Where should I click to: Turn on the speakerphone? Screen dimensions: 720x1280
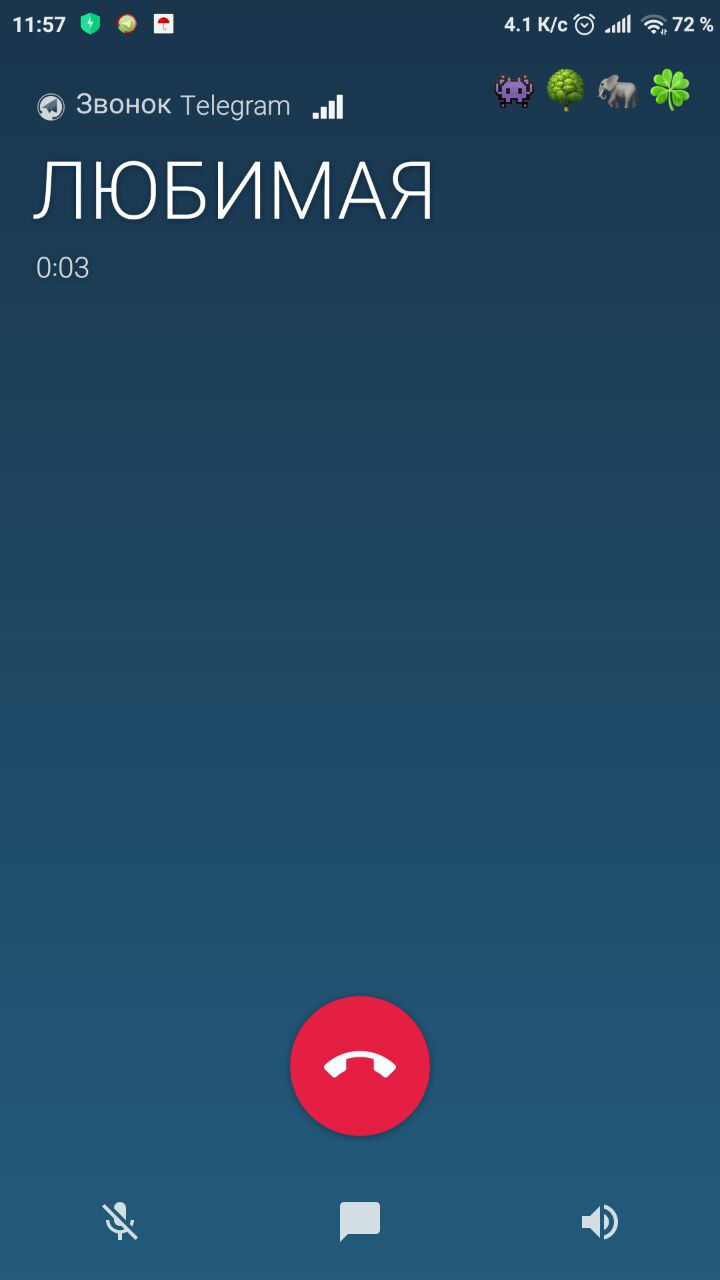tap(600, 1221)
